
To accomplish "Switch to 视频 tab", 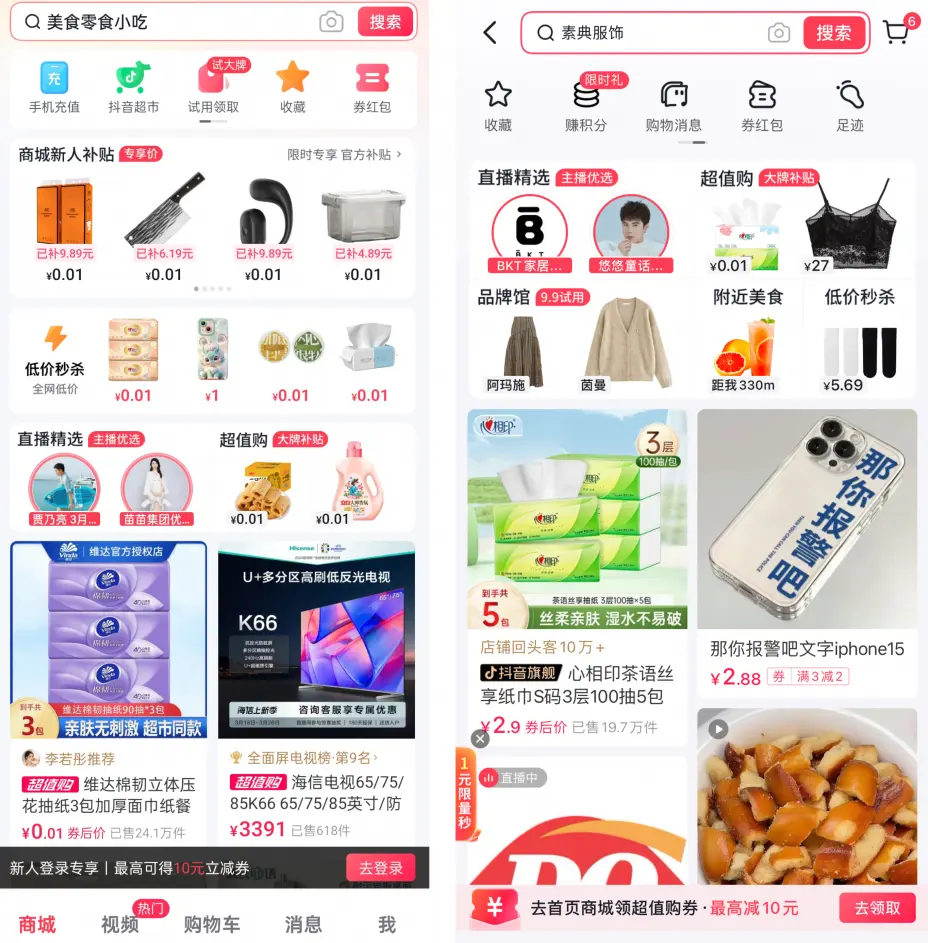I will pos(120,924).
